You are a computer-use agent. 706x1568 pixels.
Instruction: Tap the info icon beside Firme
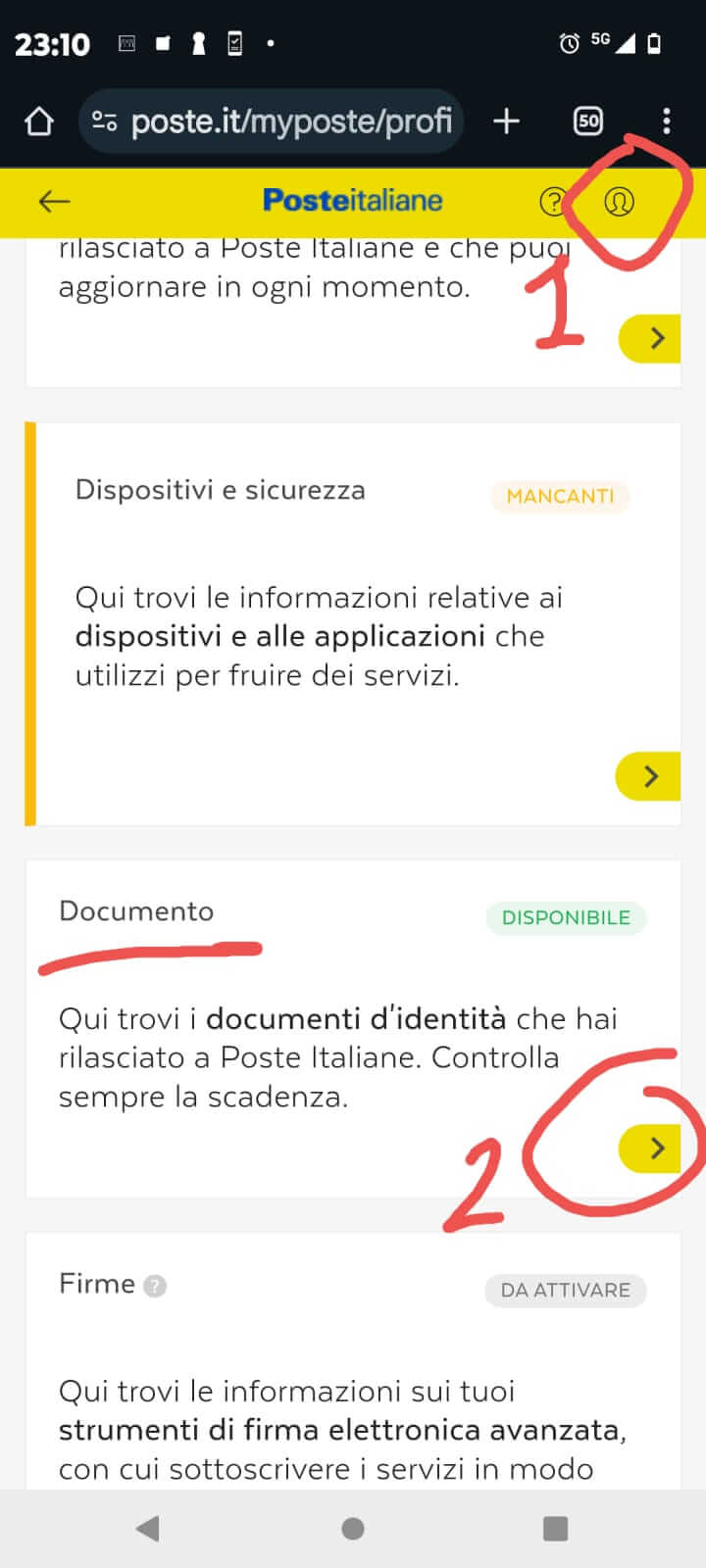tap(155, 1286)
